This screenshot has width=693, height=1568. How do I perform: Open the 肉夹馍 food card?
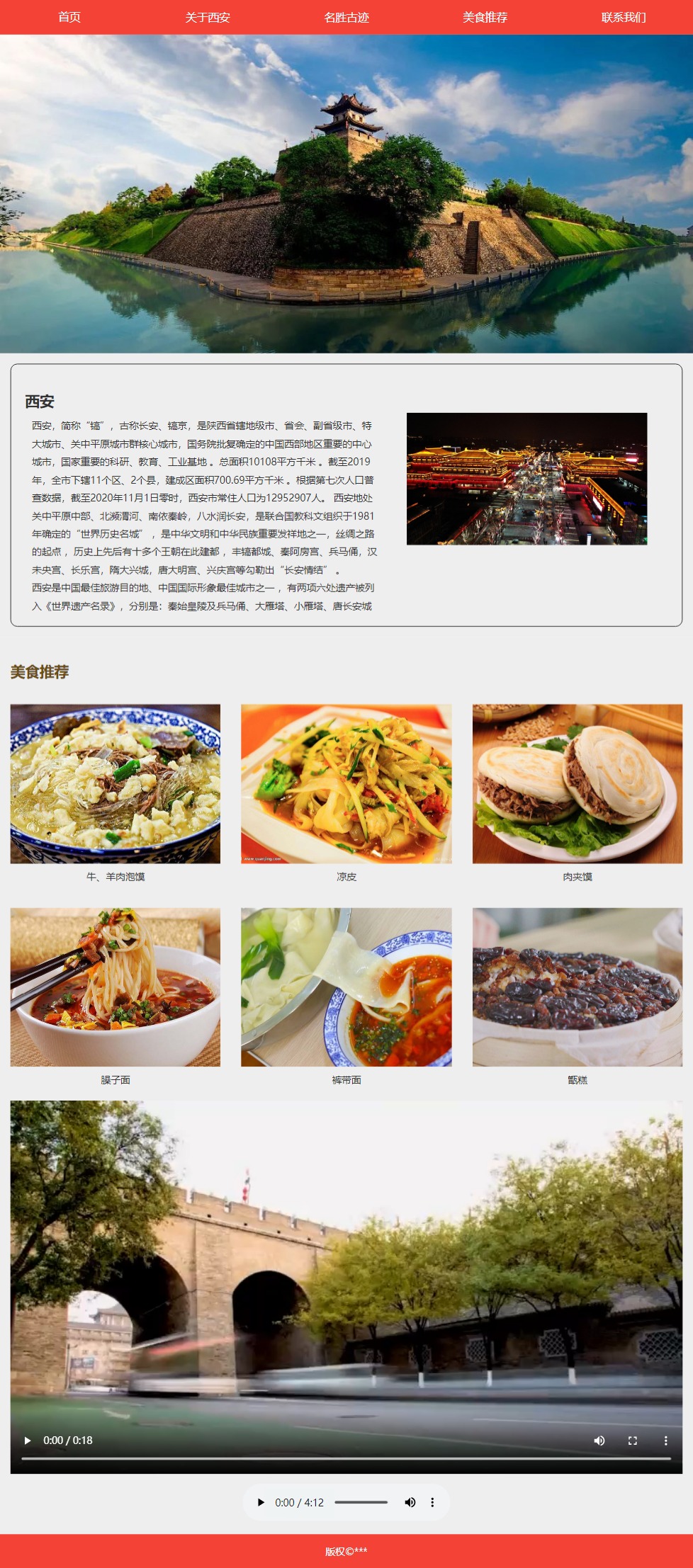click(x=577, y=783)
